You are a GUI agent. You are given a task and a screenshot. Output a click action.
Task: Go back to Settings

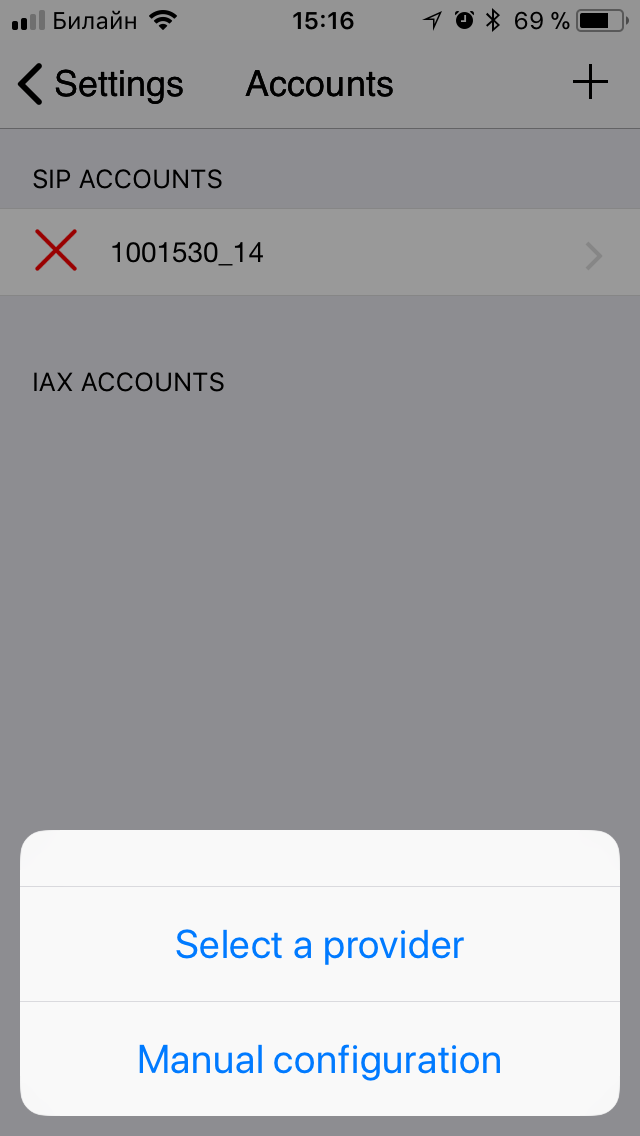click(100, 84)
